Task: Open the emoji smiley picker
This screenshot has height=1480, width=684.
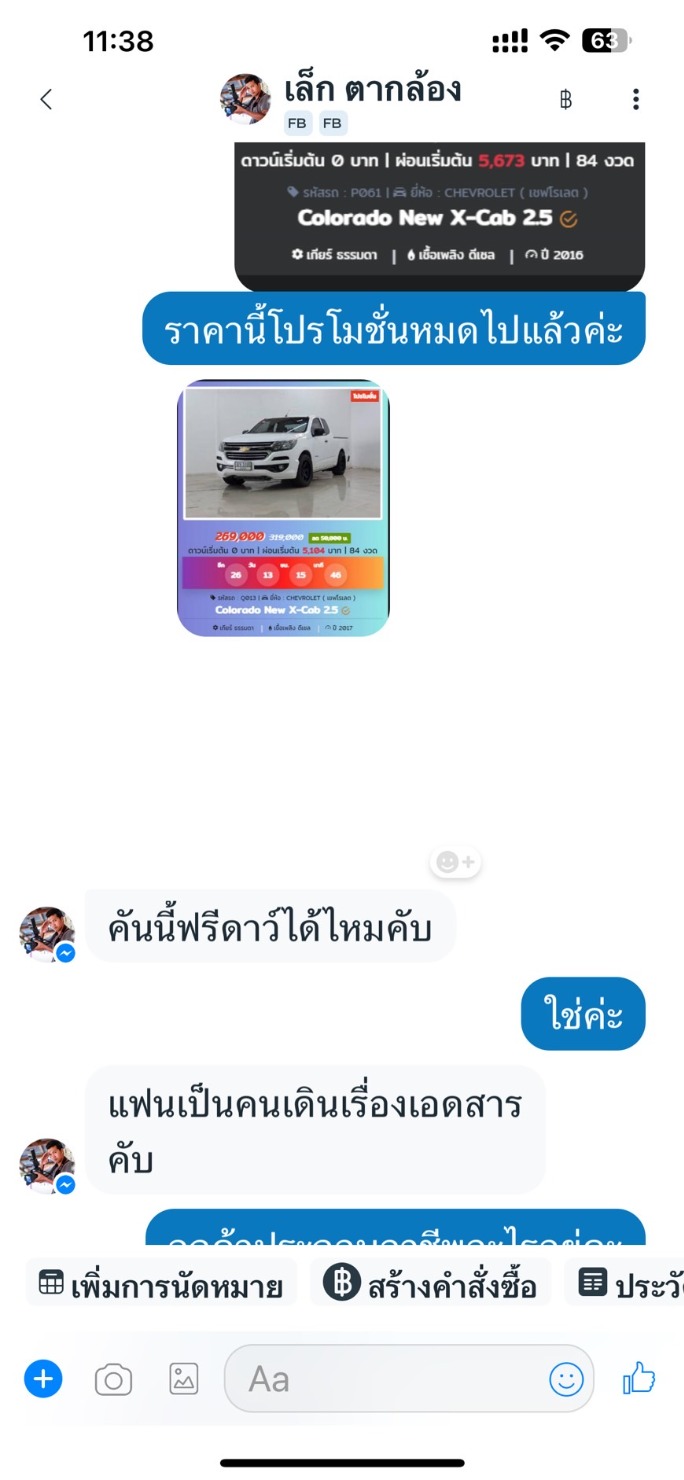Action: coord(566,1379)
